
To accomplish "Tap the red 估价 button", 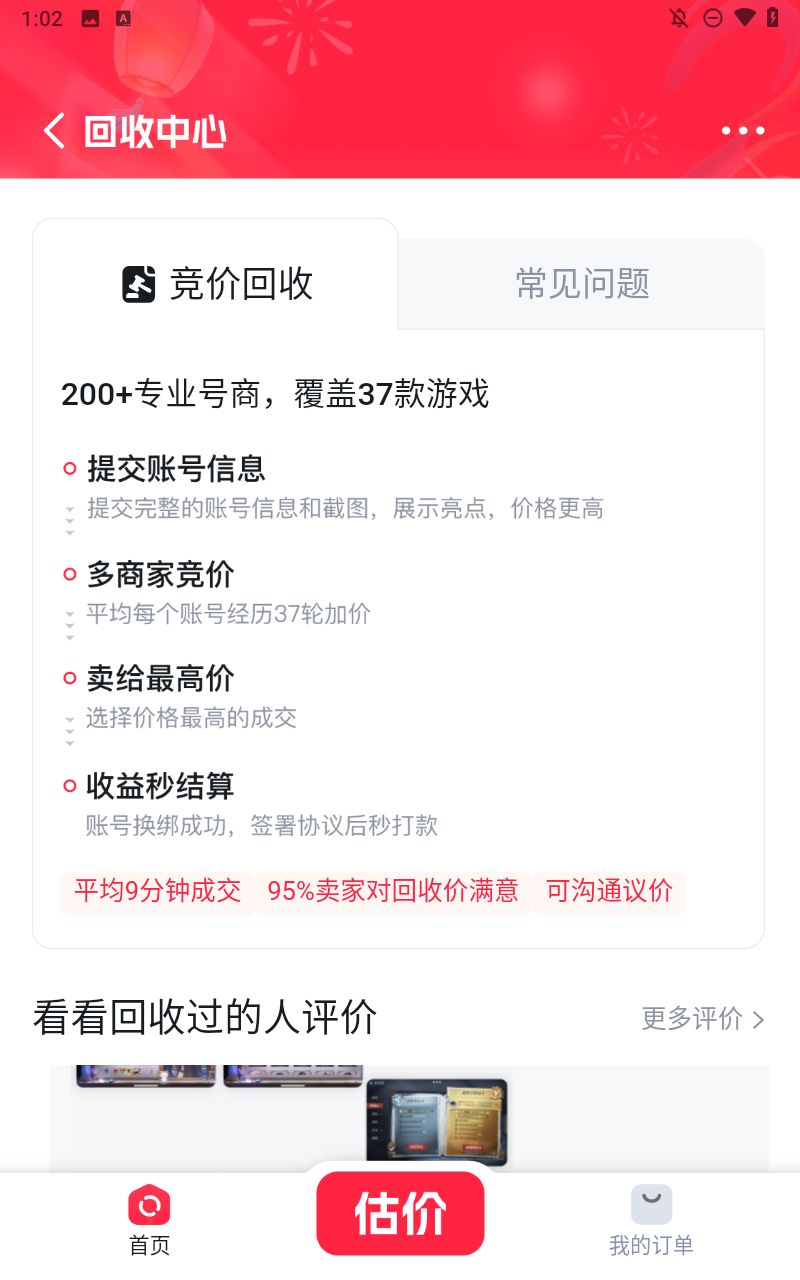I will (400, 1214).
